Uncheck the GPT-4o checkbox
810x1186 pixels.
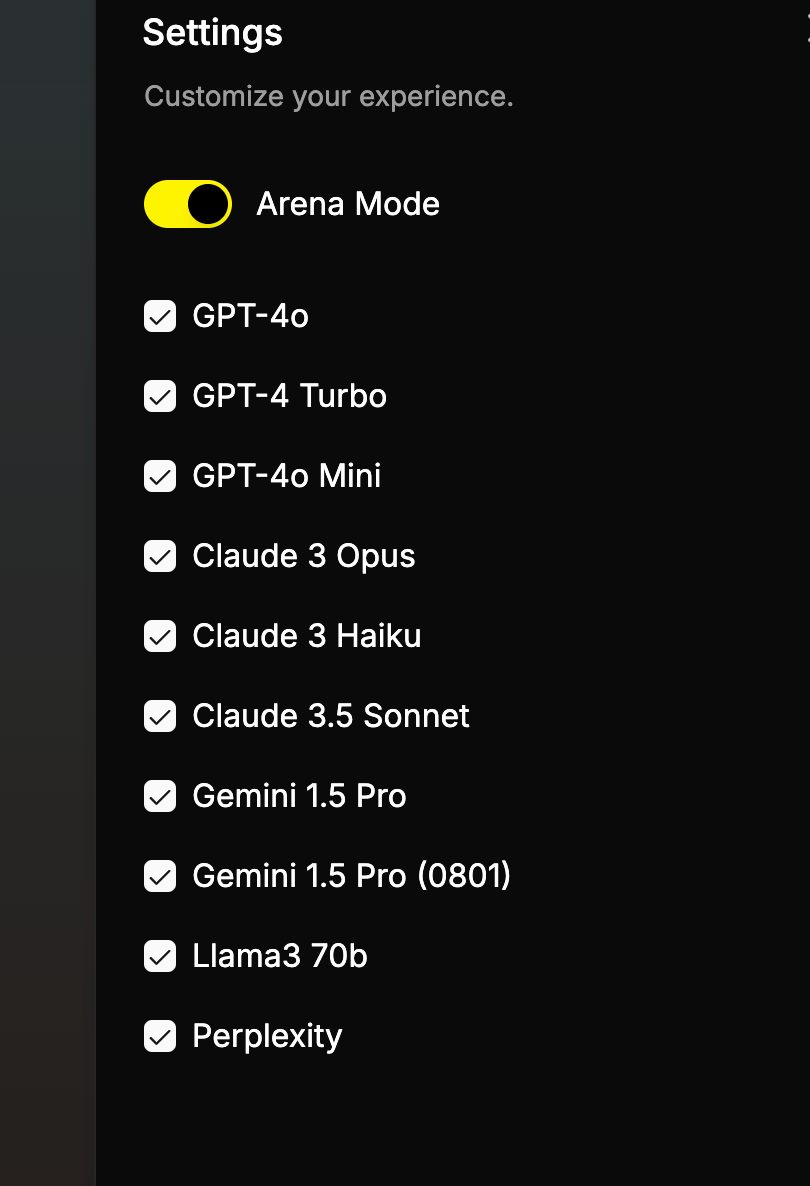click(x=160, y=317)
